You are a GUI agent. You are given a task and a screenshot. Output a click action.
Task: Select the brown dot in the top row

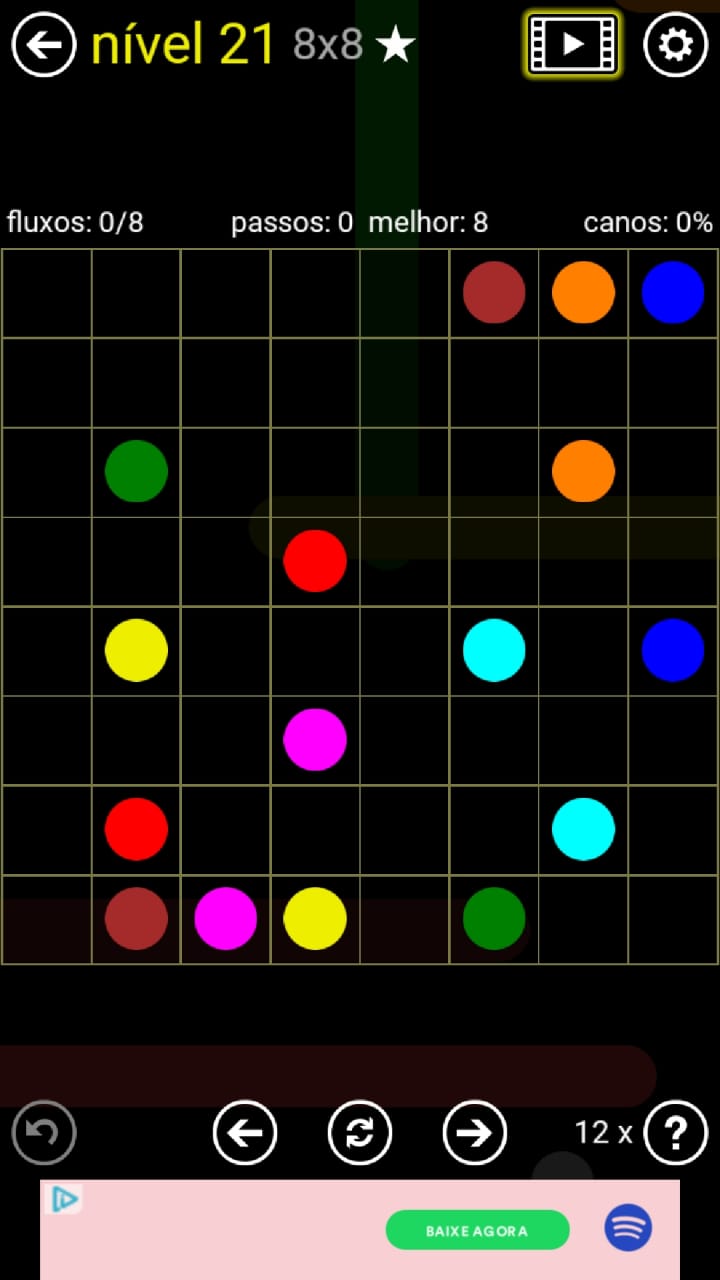click(x=494, y=292)
